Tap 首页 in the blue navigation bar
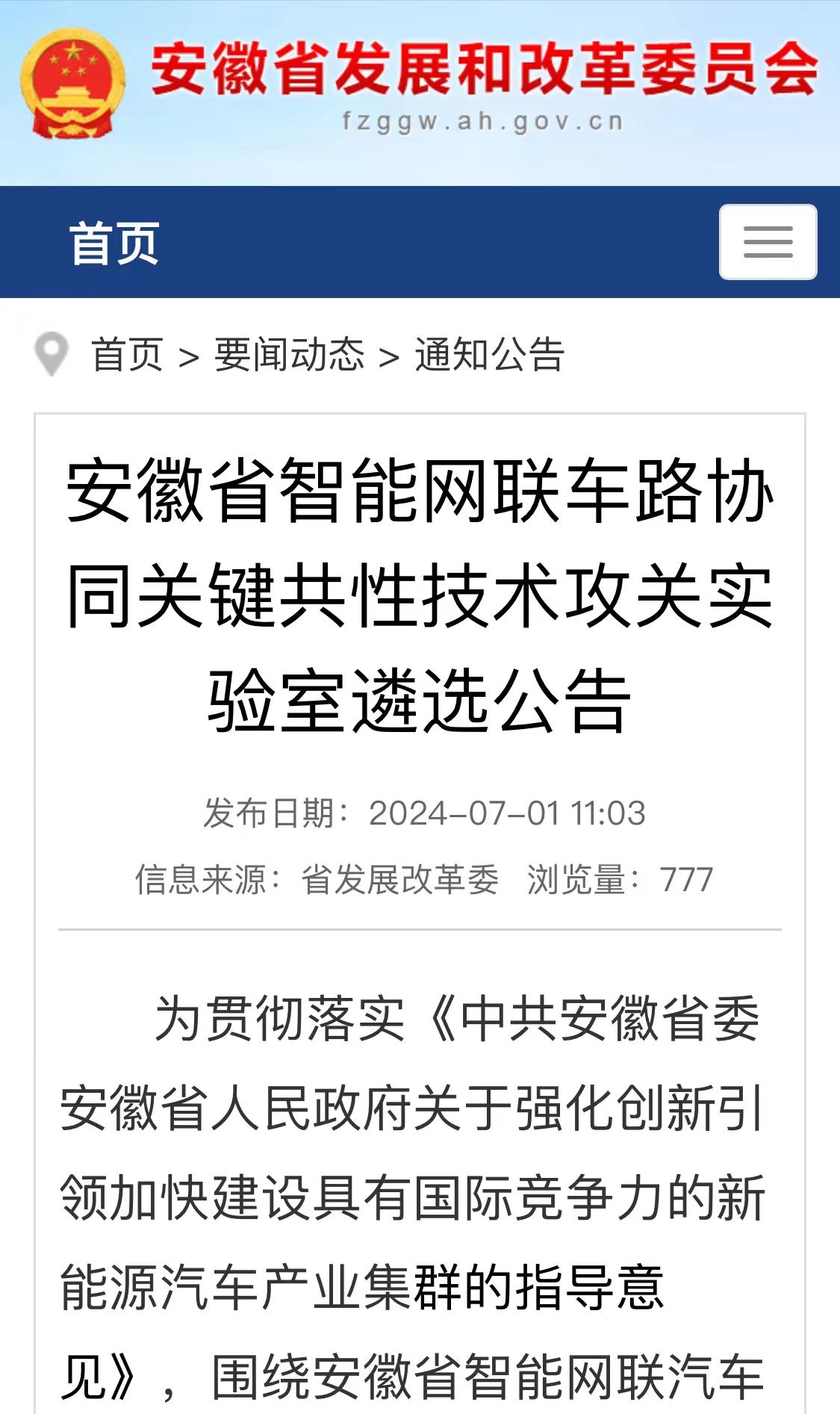840x1414 pixels. (114, 244)
